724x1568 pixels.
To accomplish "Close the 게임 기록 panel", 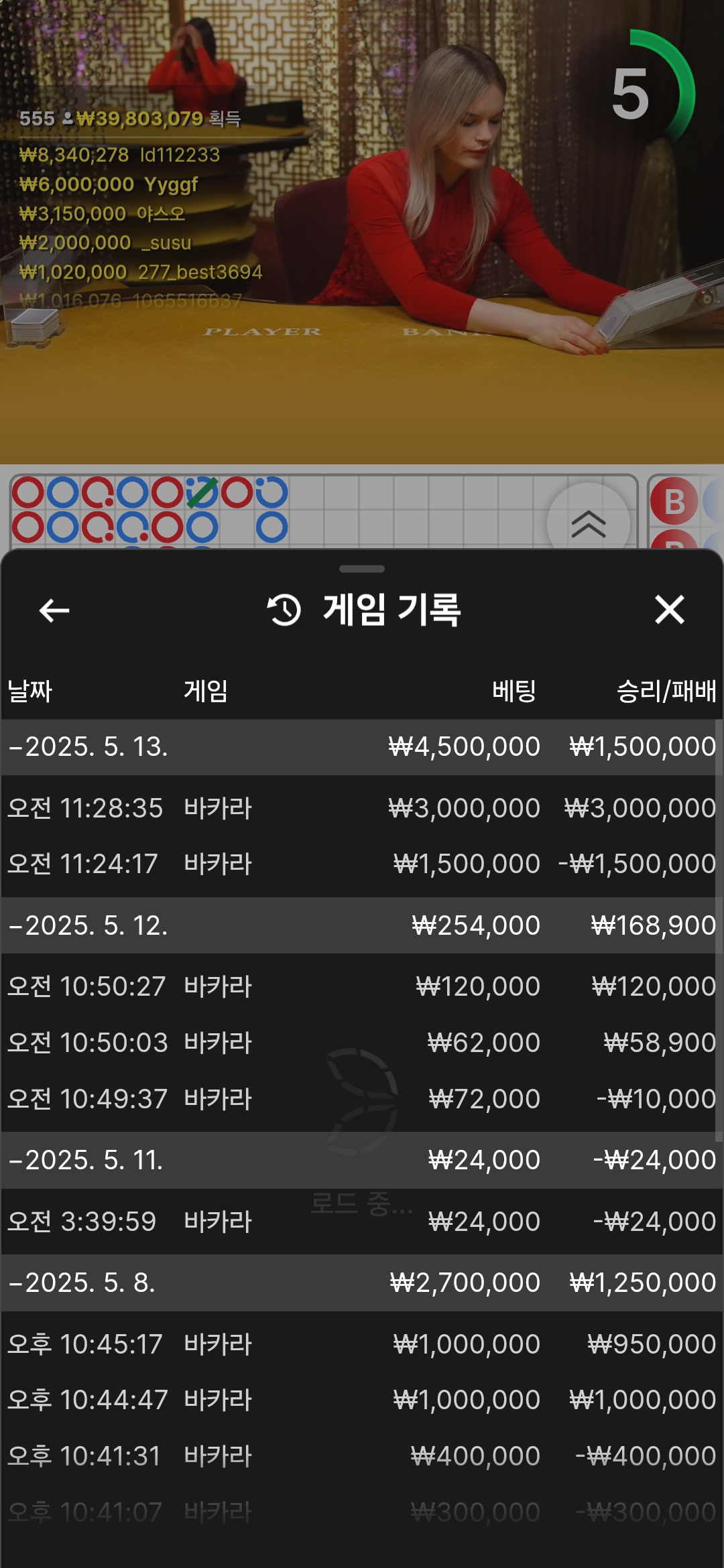I will point(669,610).
